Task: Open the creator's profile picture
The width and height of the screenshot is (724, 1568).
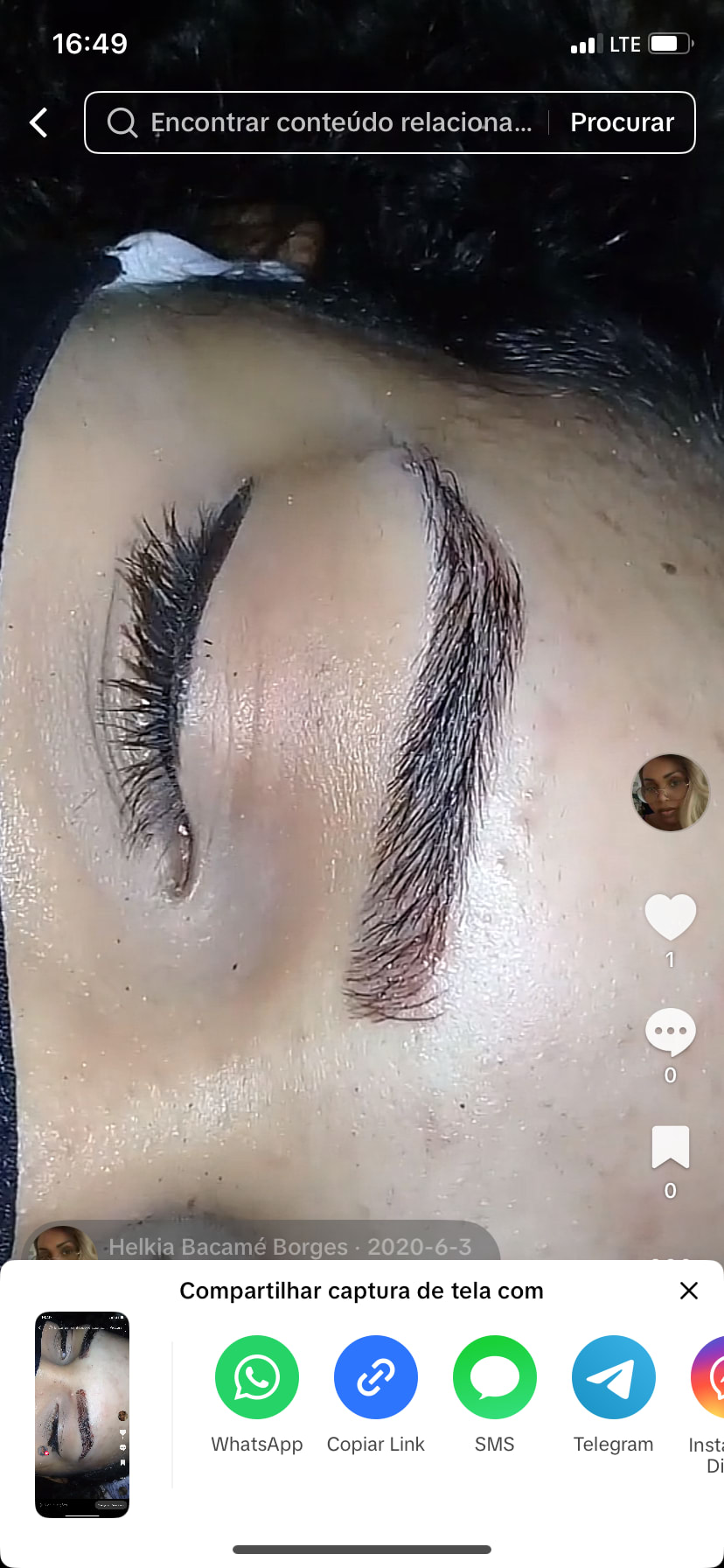Action: click(x=670, y=793)
